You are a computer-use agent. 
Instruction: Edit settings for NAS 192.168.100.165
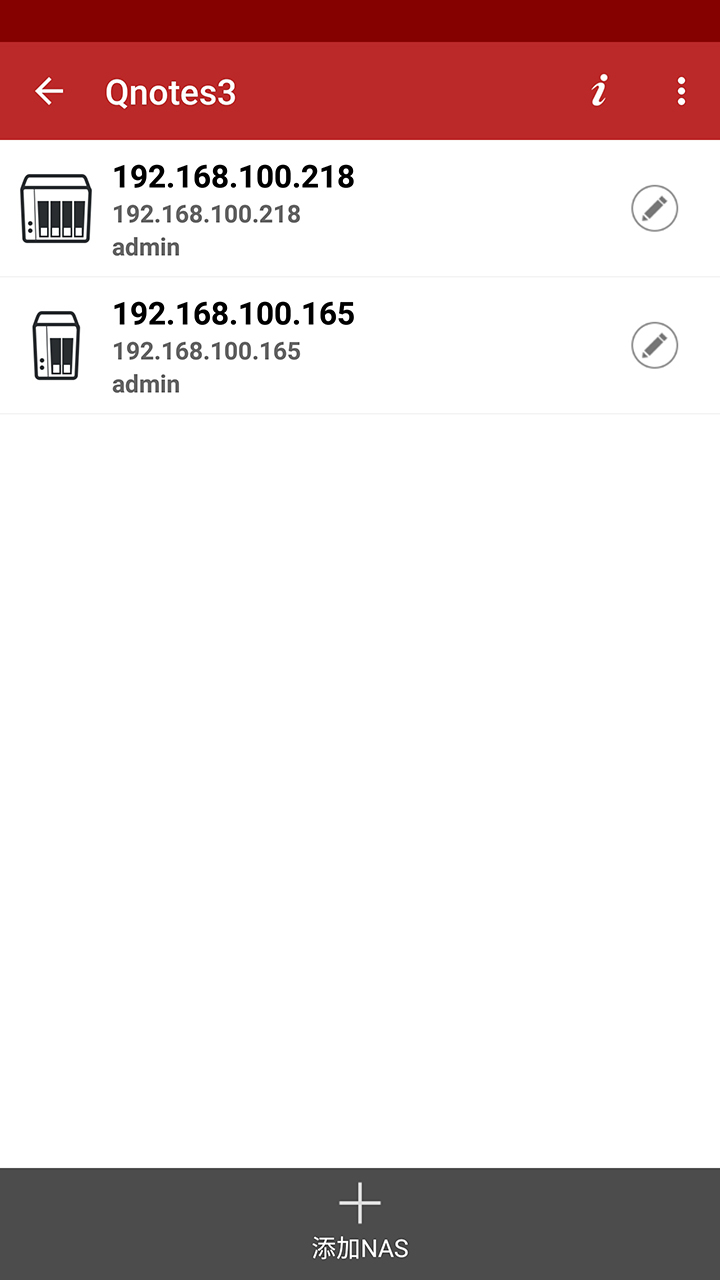(655, 346)
